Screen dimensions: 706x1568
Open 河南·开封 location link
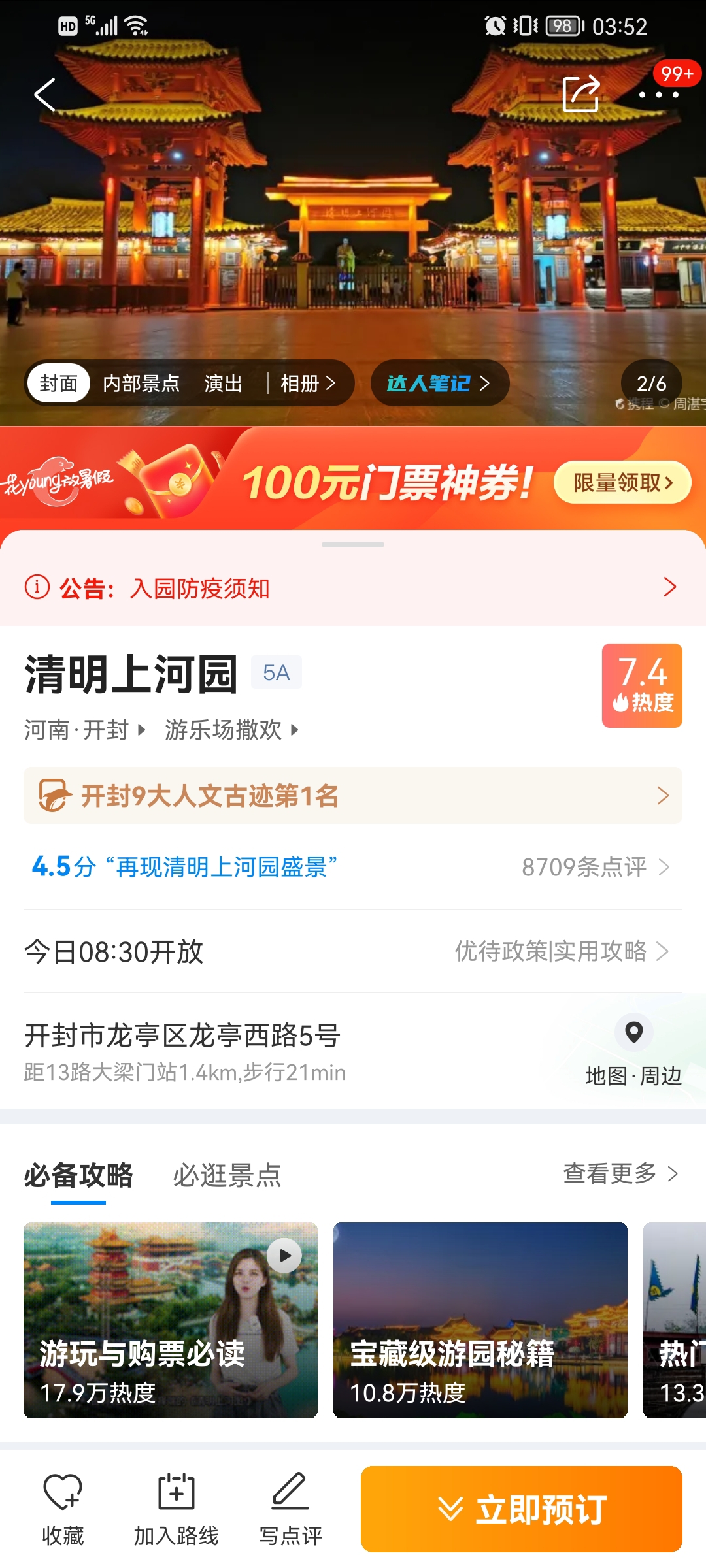point(84,729)
